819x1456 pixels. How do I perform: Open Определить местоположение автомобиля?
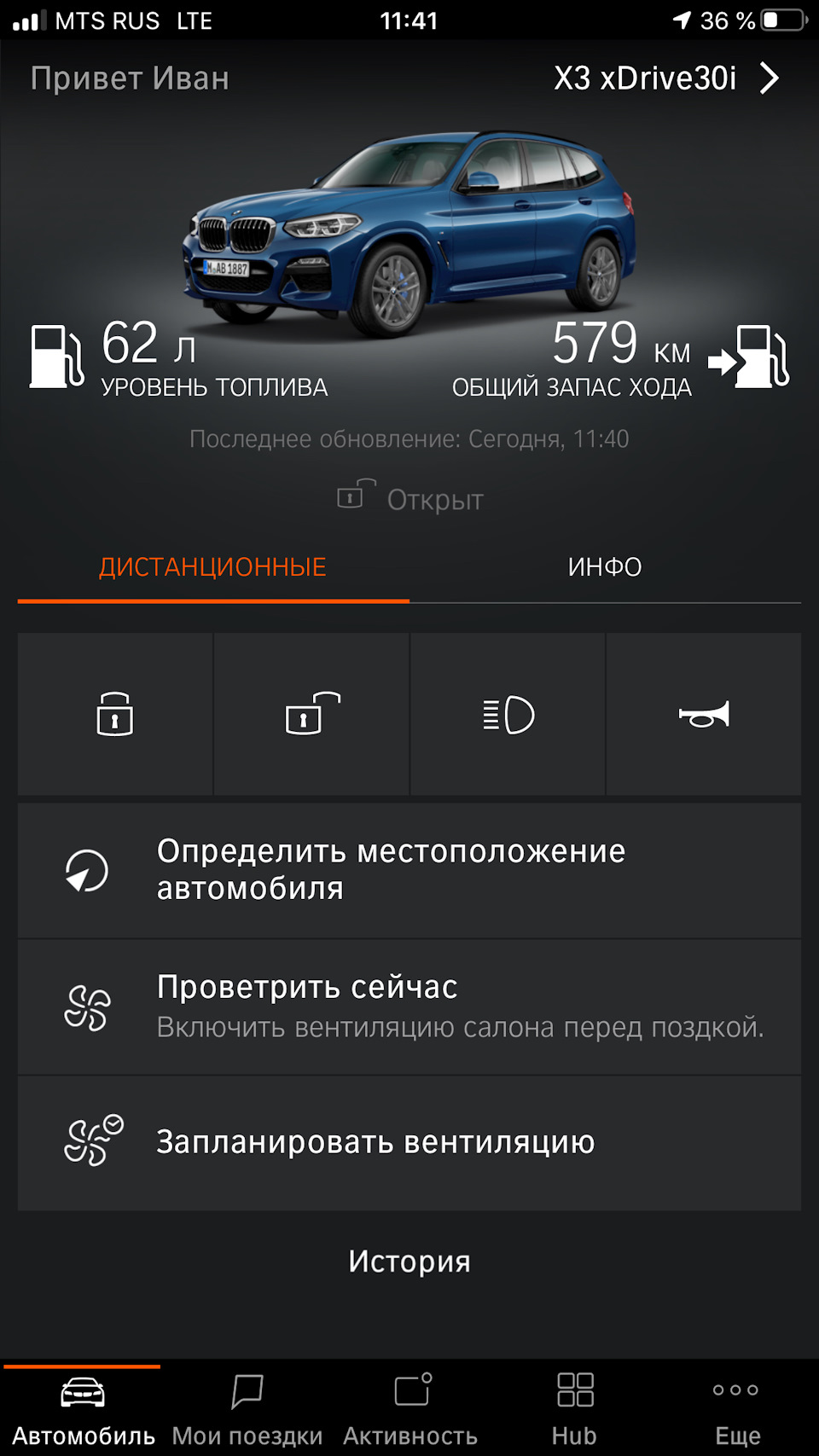pos(409,870)
